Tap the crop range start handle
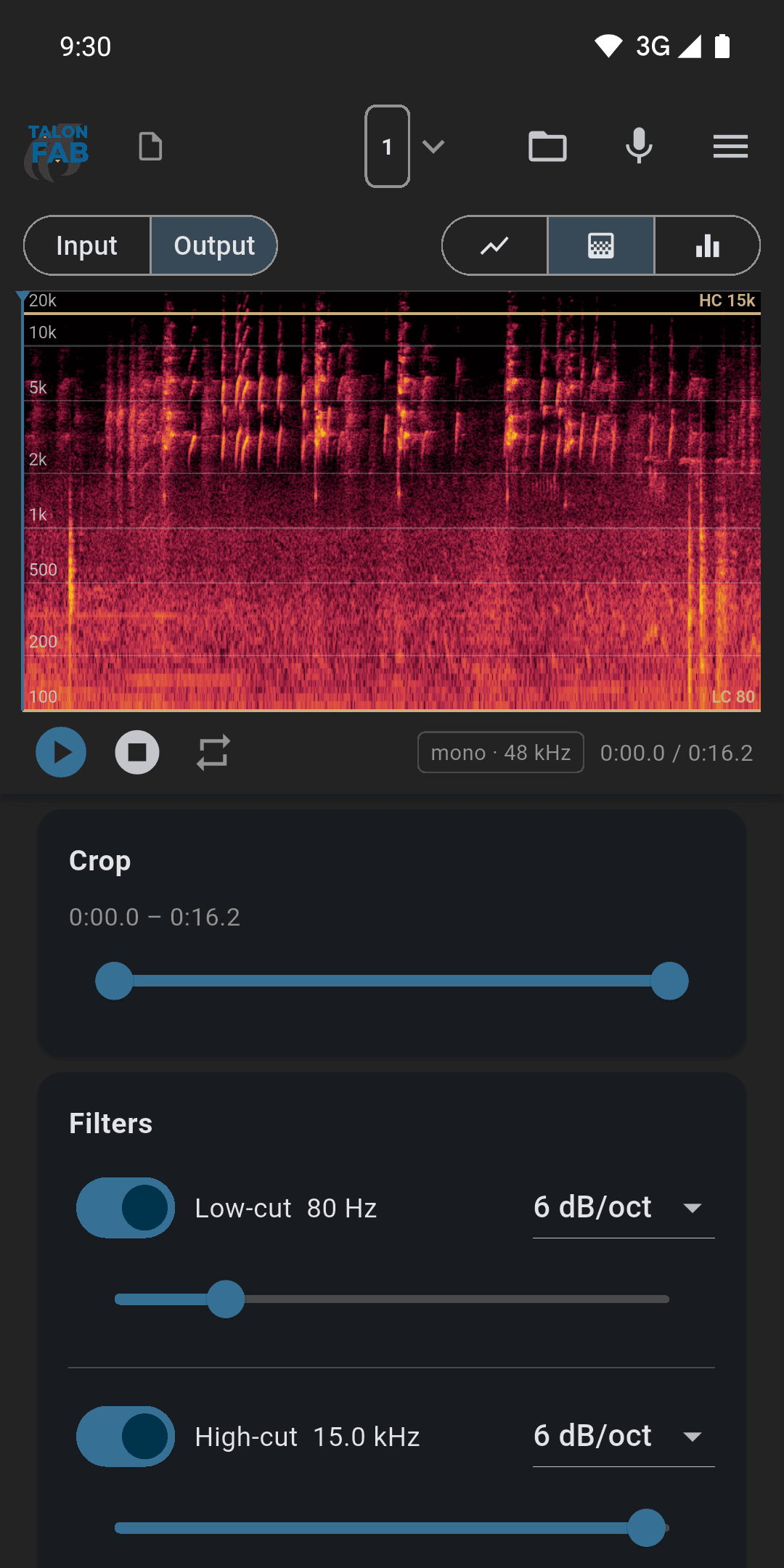Screen dimensions: 784x1568 [115, 981]
